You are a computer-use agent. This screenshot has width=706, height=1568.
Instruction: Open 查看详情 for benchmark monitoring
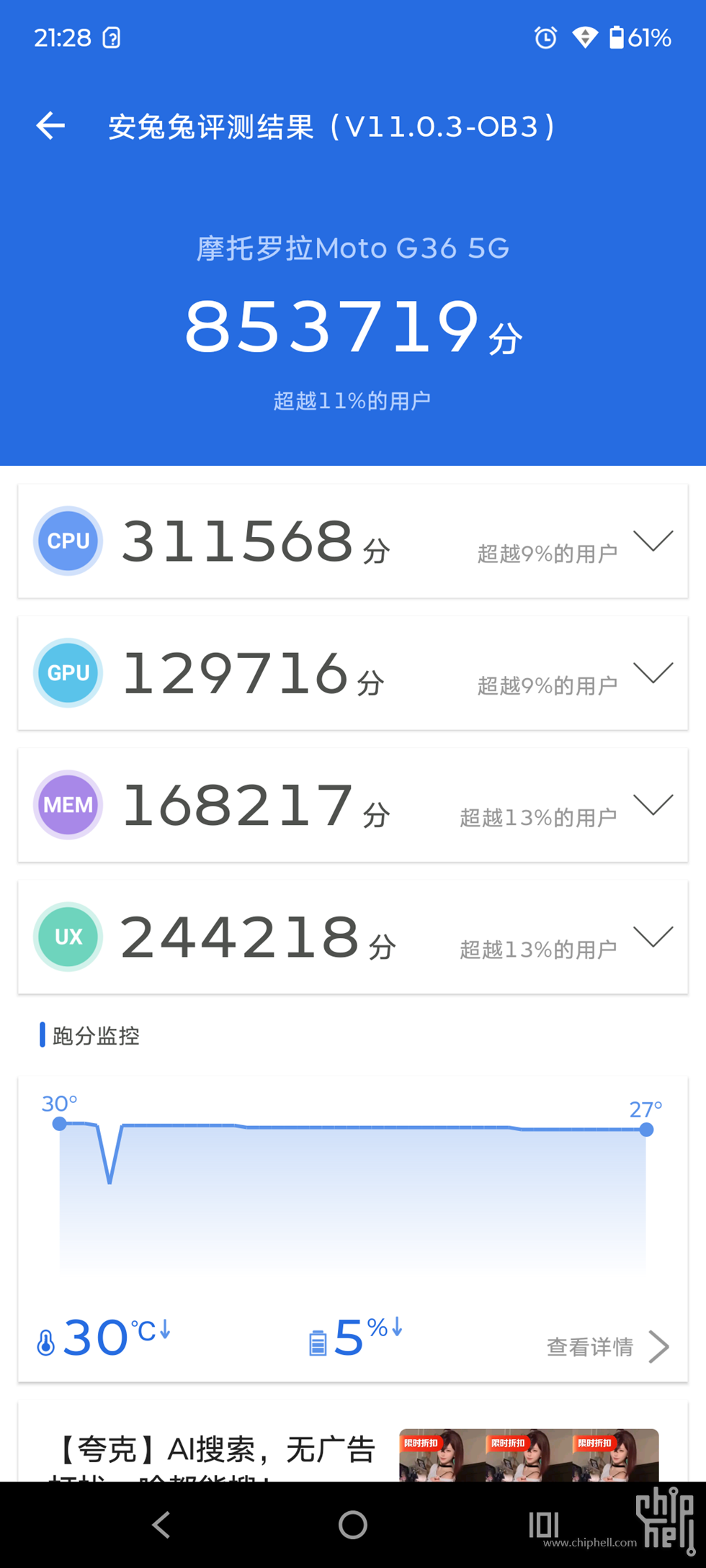click(x=607, y=1347)
